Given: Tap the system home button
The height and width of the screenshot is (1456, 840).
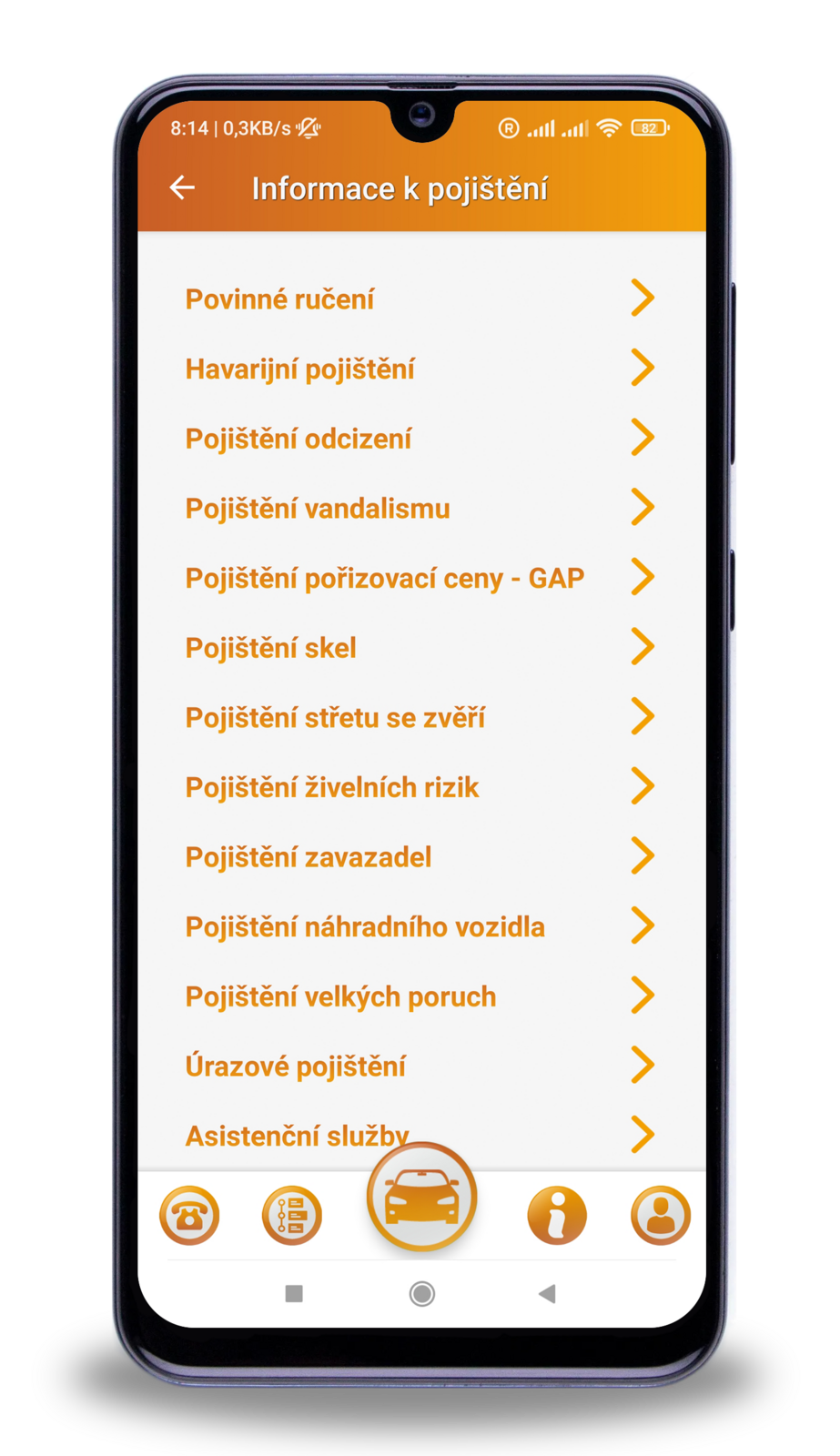Looking at the screenshot, I should (421, 1293).
